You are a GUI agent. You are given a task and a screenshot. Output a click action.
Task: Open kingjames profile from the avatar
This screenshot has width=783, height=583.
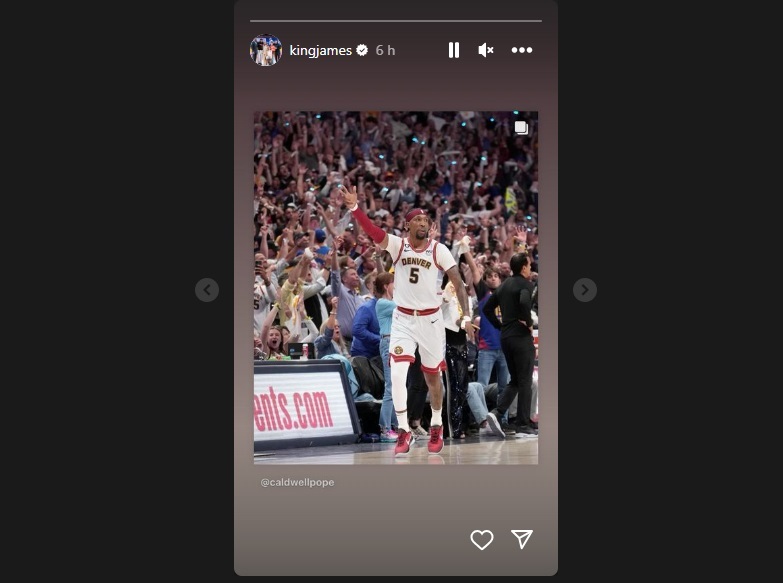click(265, 50)
